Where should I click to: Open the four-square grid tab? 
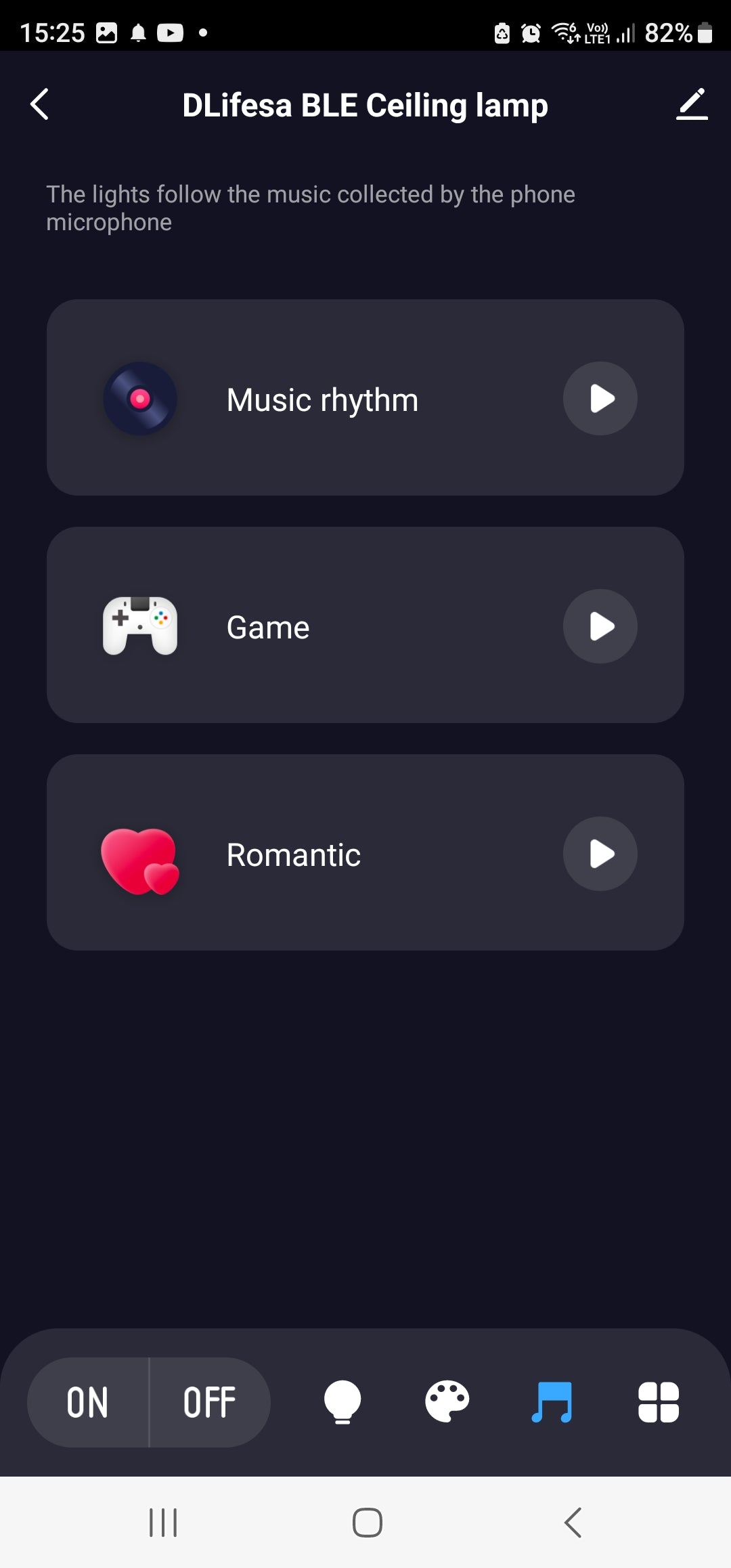point(658,1402)
